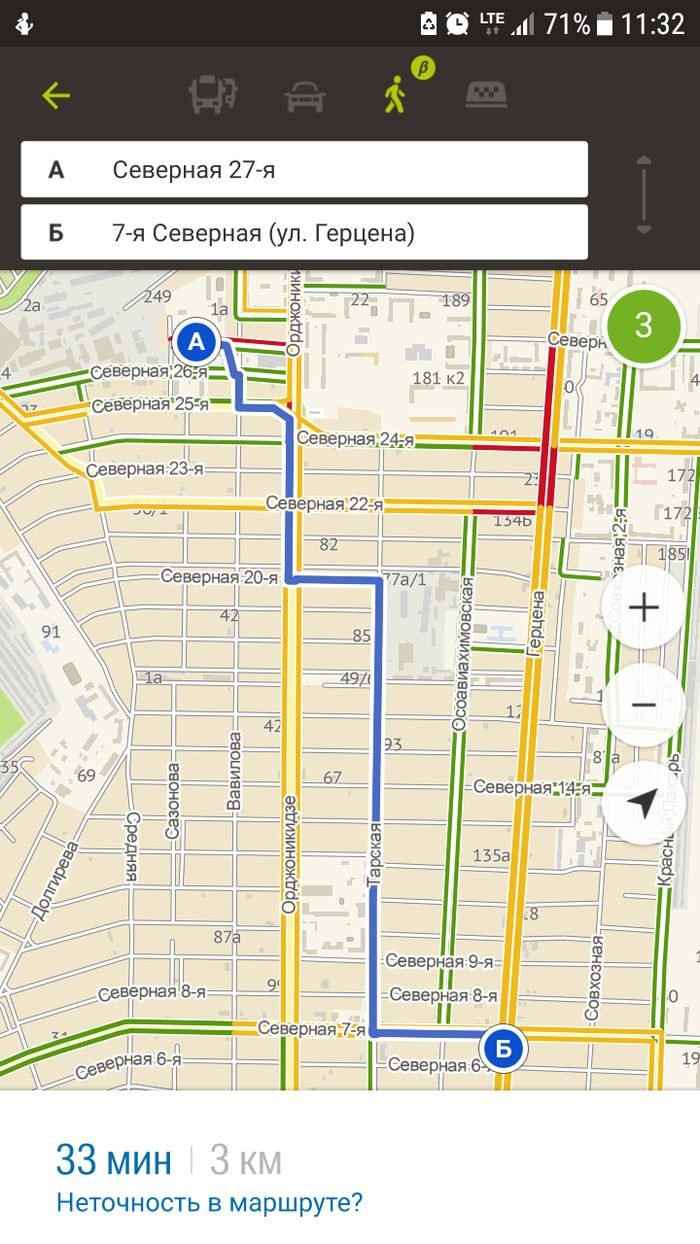Zoom out on the map

pyautogui.click(x=643, y=705)
